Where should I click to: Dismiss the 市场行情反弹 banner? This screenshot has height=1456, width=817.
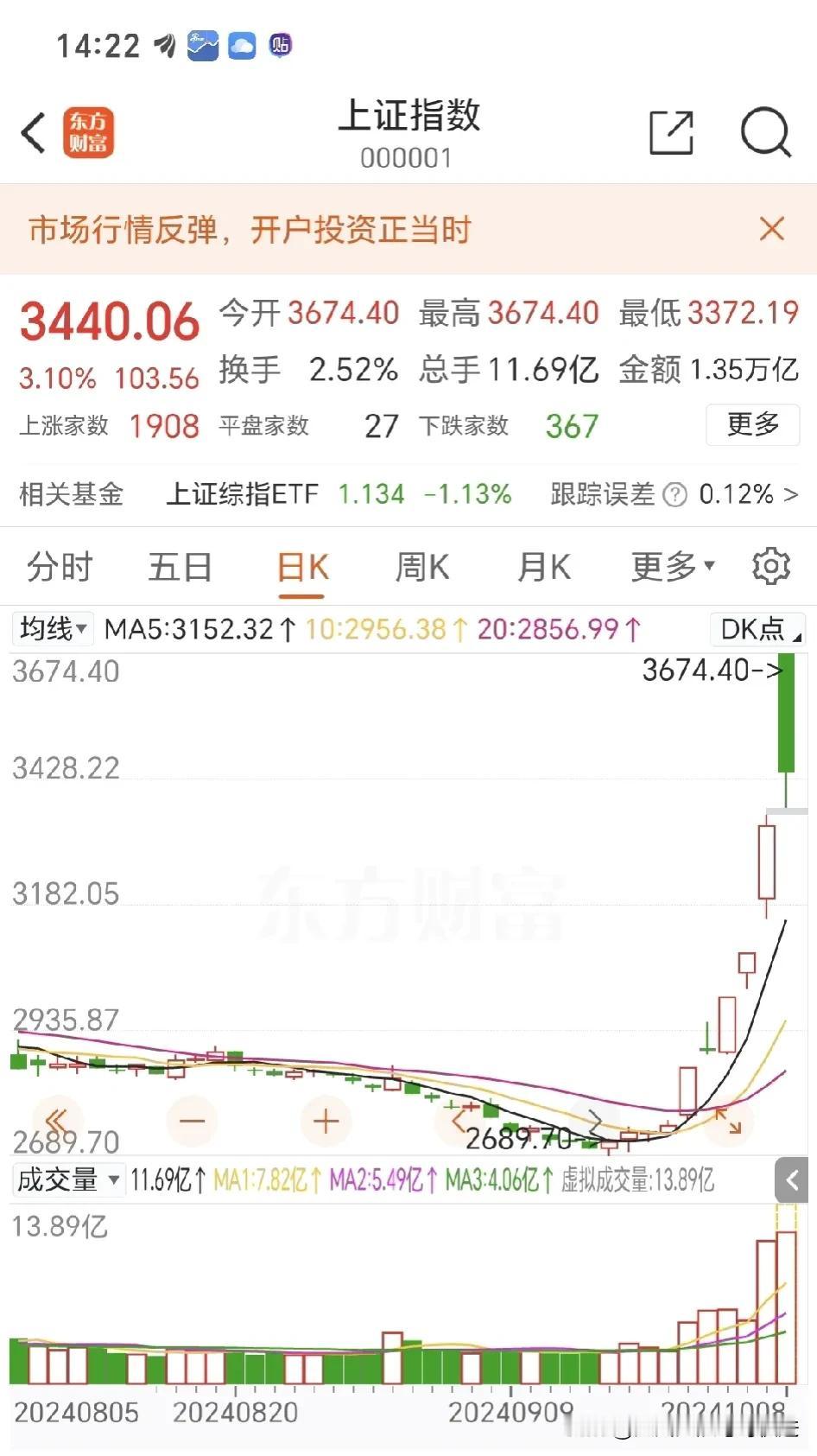pos(771,229)
